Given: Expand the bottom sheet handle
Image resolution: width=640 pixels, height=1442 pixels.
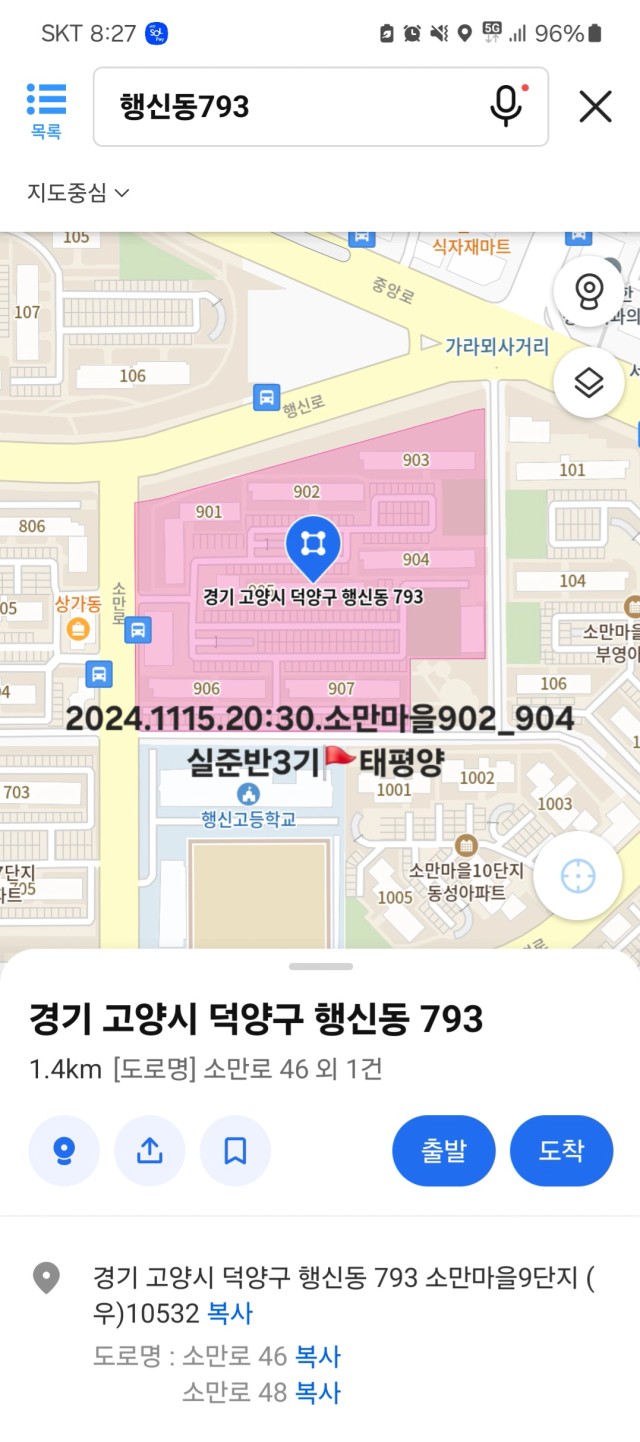Looking at the screenshot, I should tap(320, 967).
